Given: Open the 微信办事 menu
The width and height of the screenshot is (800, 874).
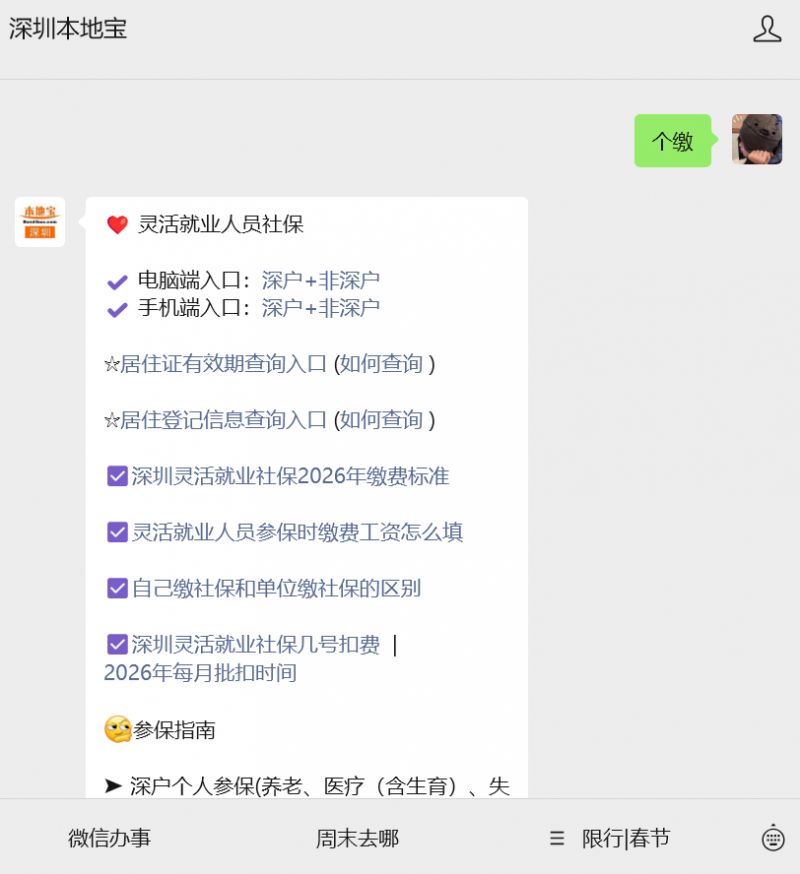Looking at the screenshot, I should pos(109,838).
